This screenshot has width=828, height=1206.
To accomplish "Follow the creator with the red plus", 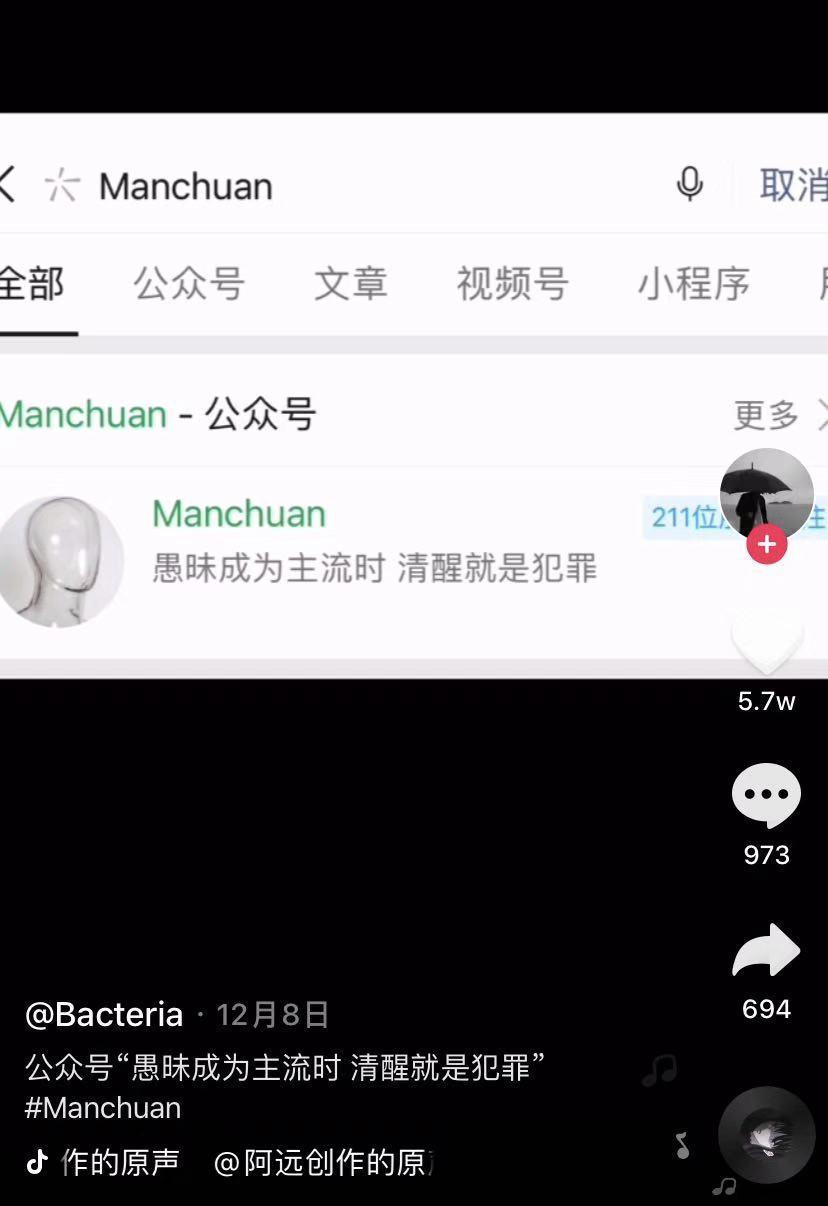I will (x=767, y=545).
